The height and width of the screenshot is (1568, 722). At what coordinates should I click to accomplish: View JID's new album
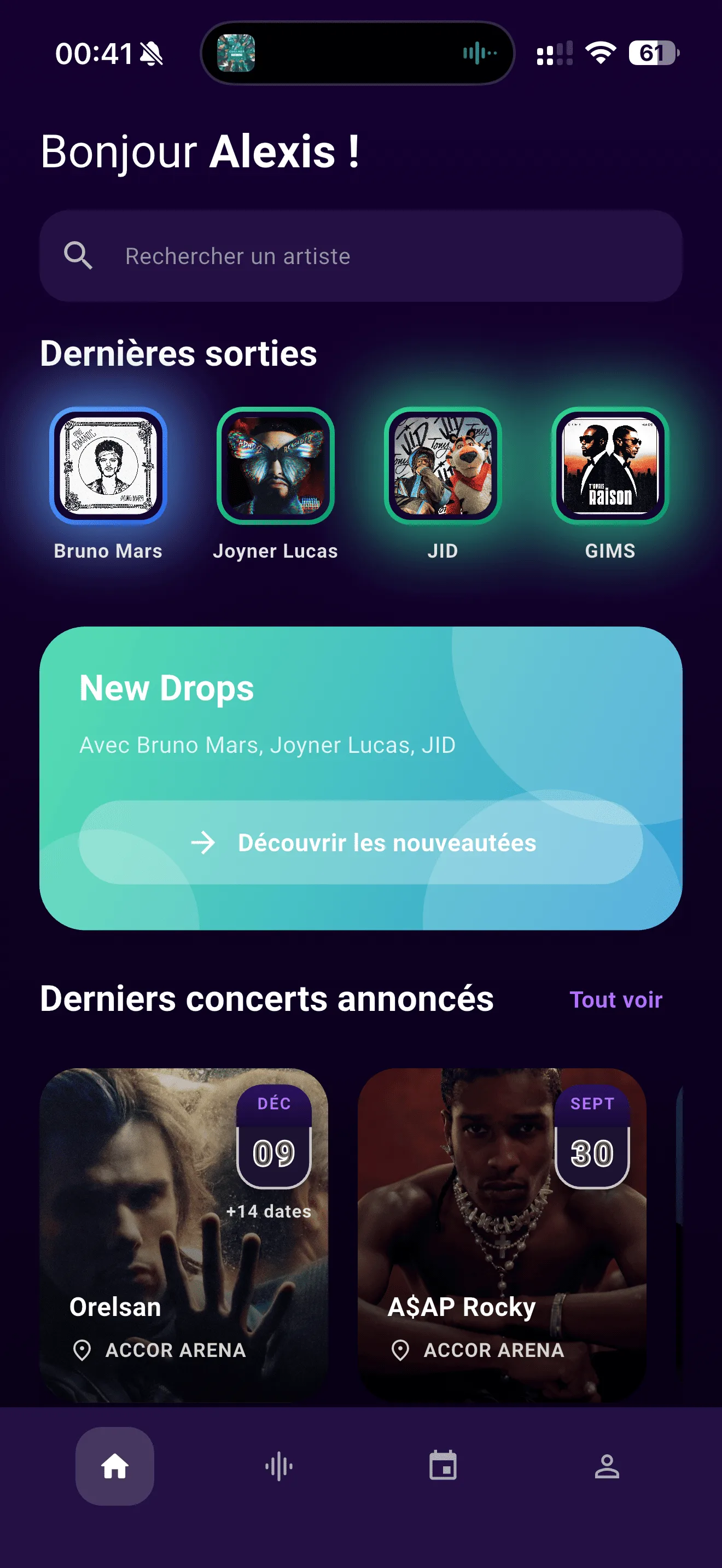coord(442,466)
